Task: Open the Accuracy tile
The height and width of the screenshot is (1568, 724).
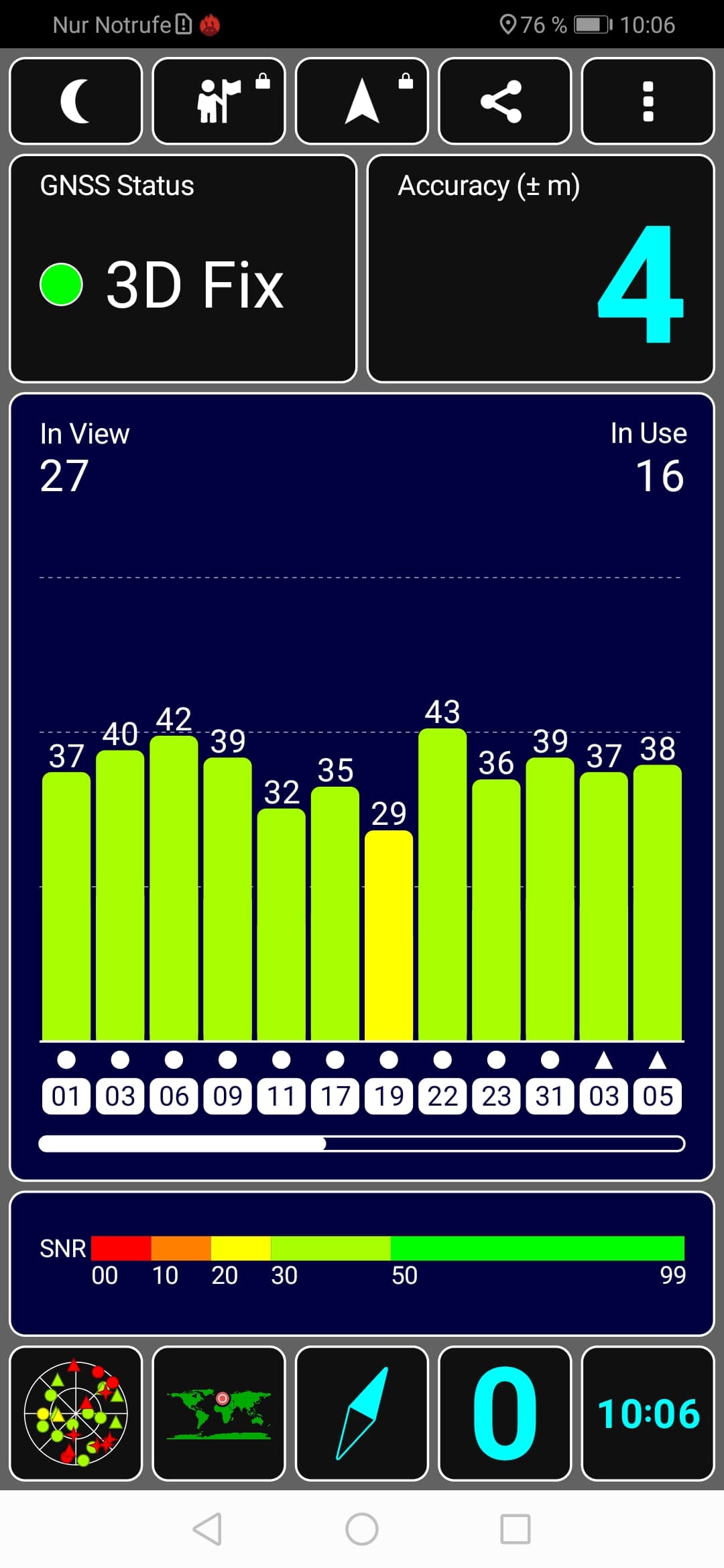Action: pyautogui.click(x=541, y=269)
